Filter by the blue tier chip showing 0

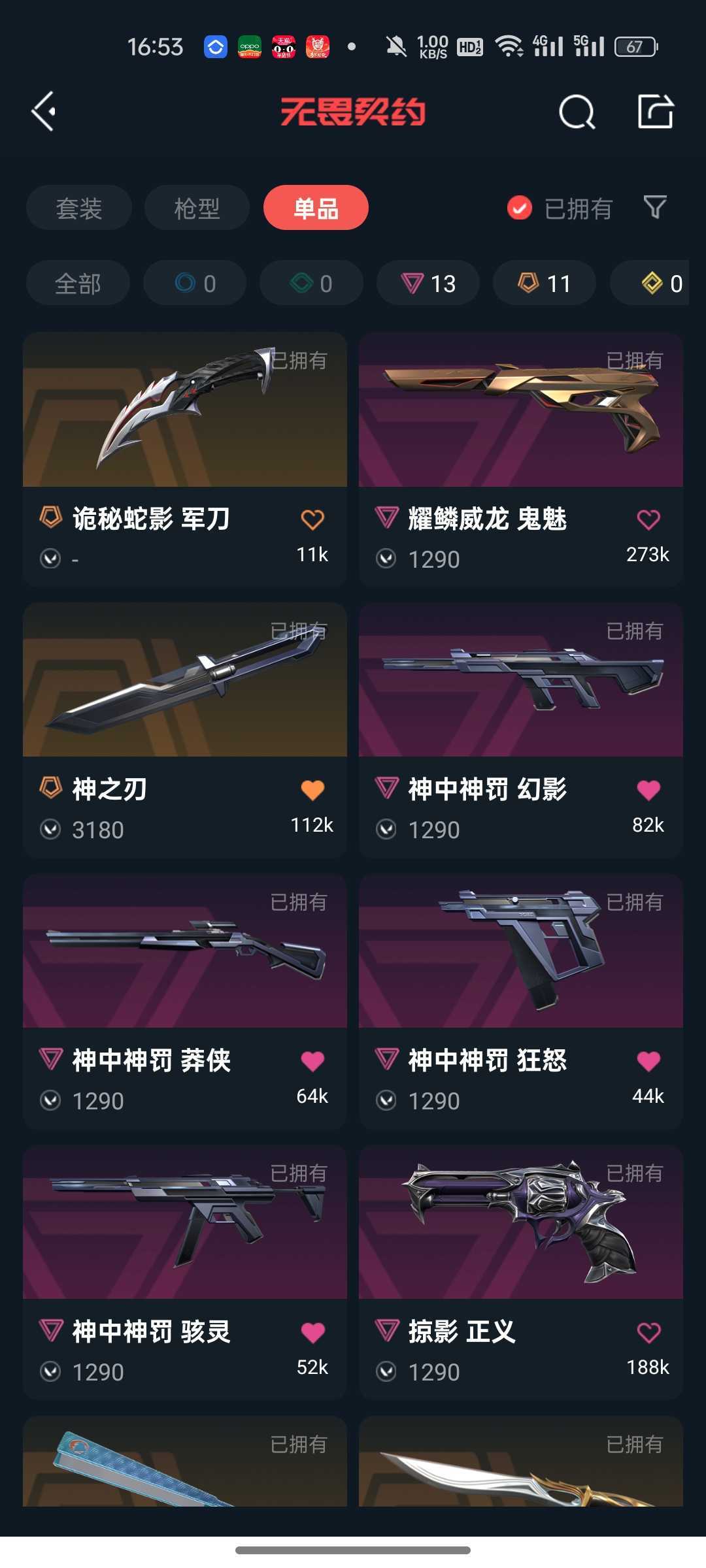(195, 283)
